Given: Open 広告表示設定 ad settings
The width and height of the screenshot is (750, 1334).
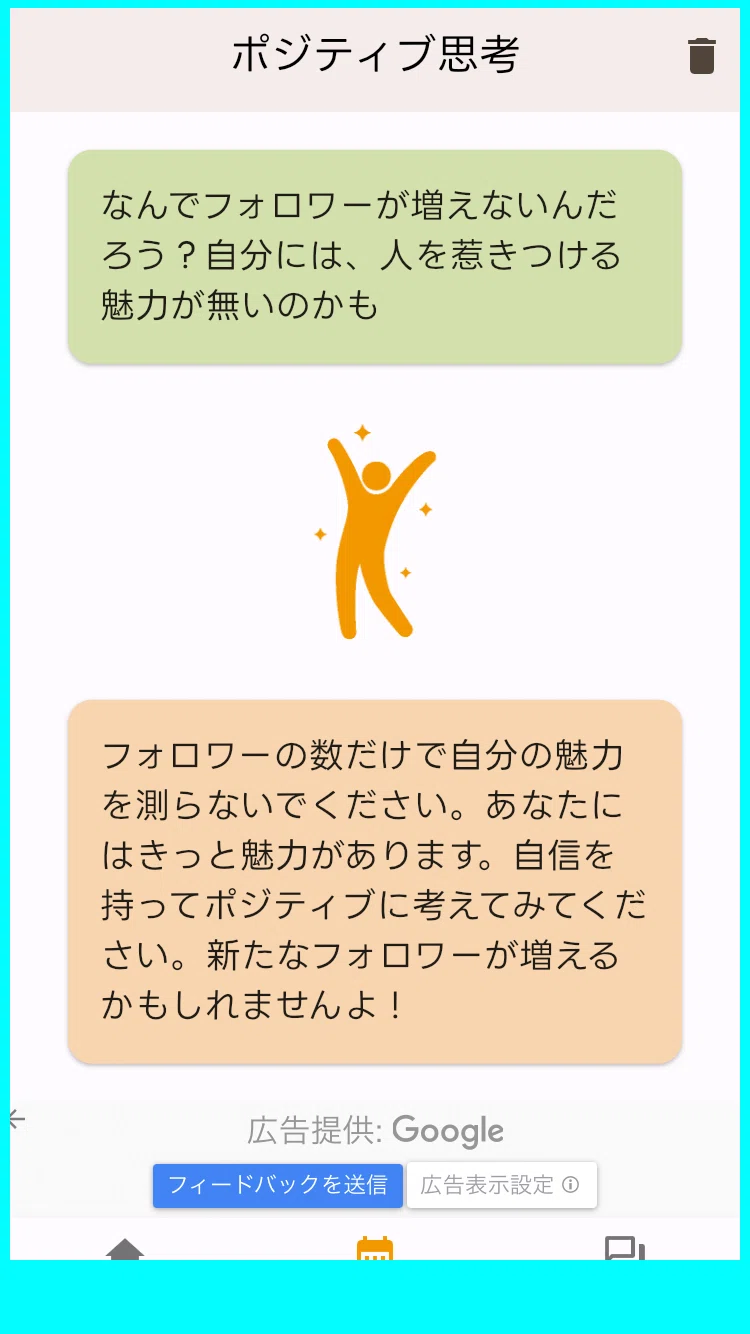Looking at the screenshot, I should (501, 1186).
